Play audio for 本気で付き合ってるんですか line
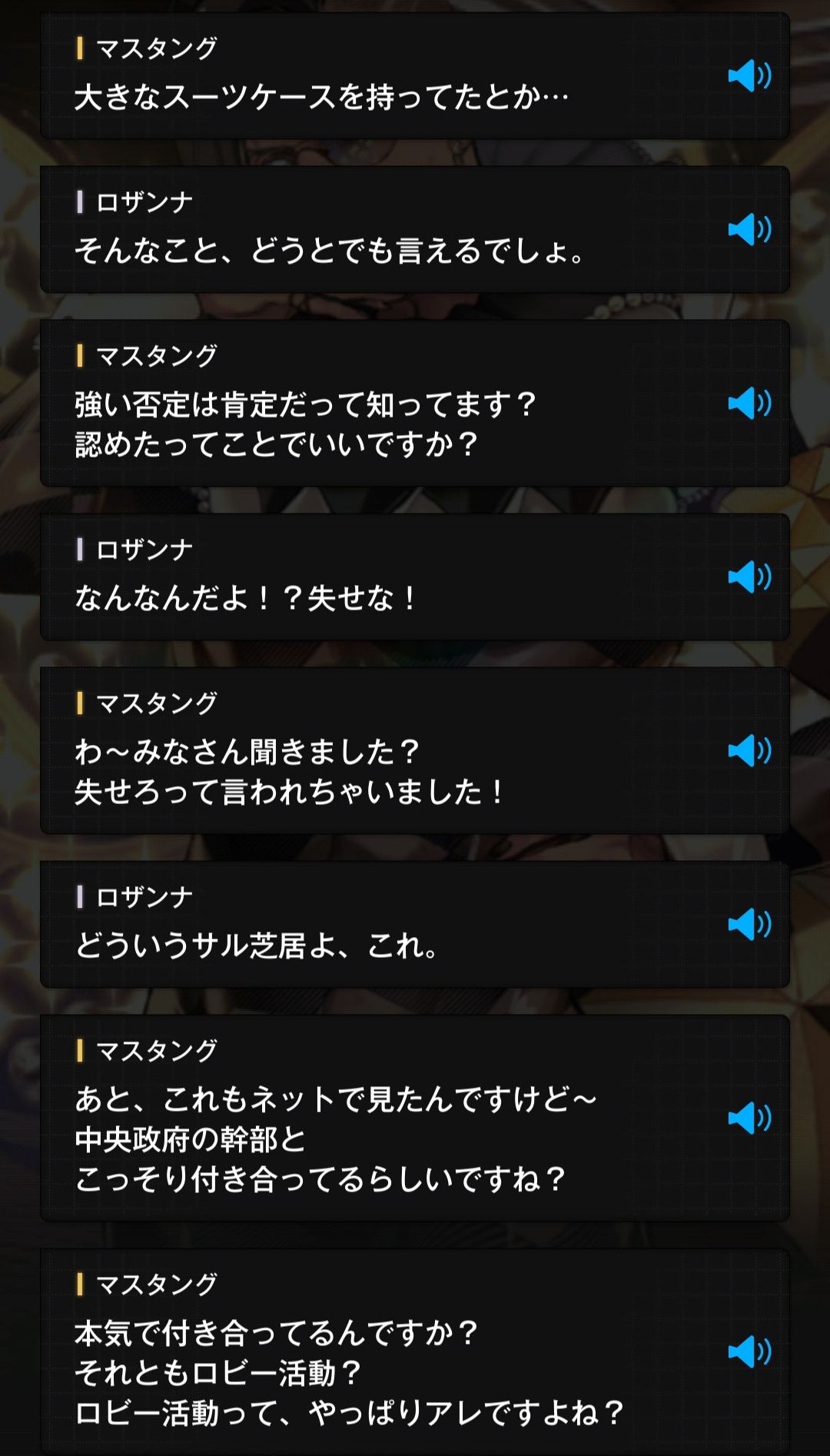 (749, 1352)
